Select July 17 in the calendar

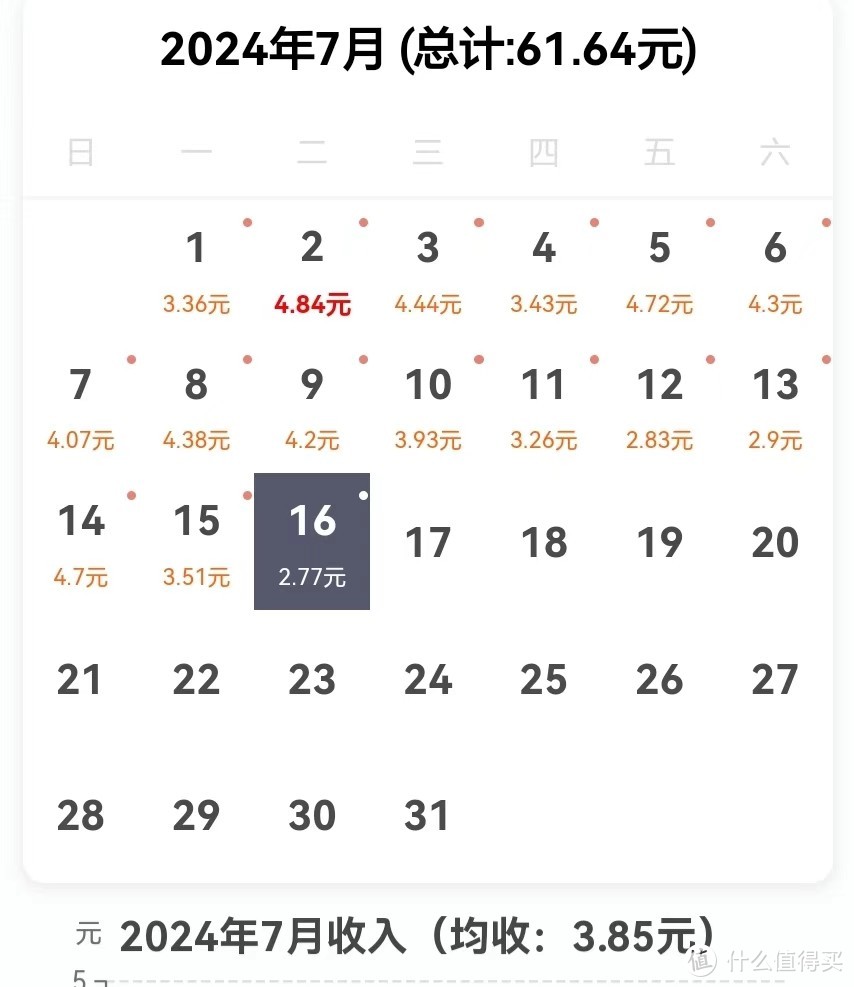point(428,543)
